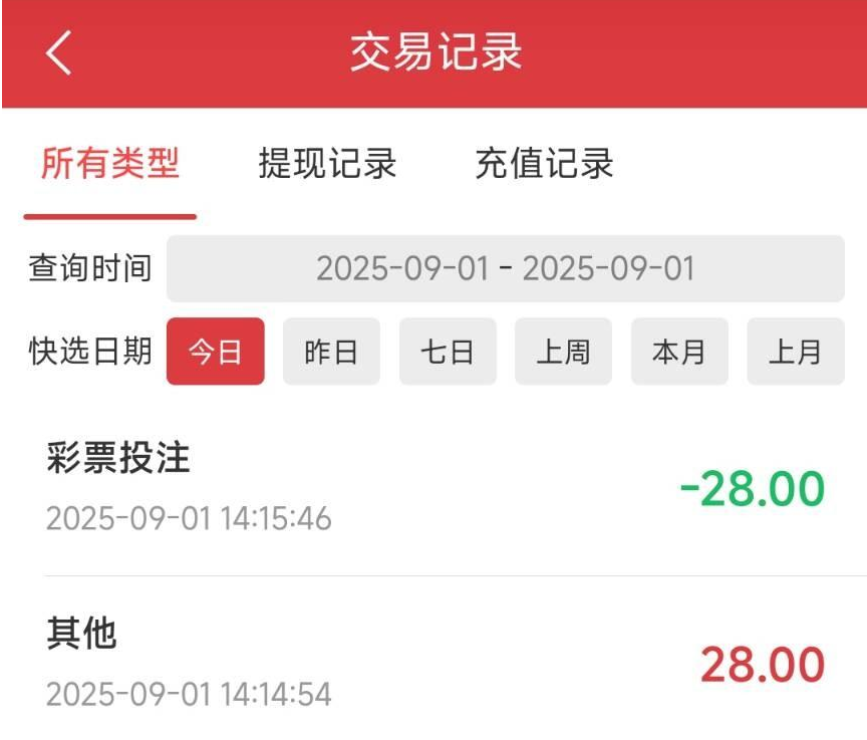Go back from 交易记录 page
Image resolution: width=867 pixels, height=740 pixels.
59,53
